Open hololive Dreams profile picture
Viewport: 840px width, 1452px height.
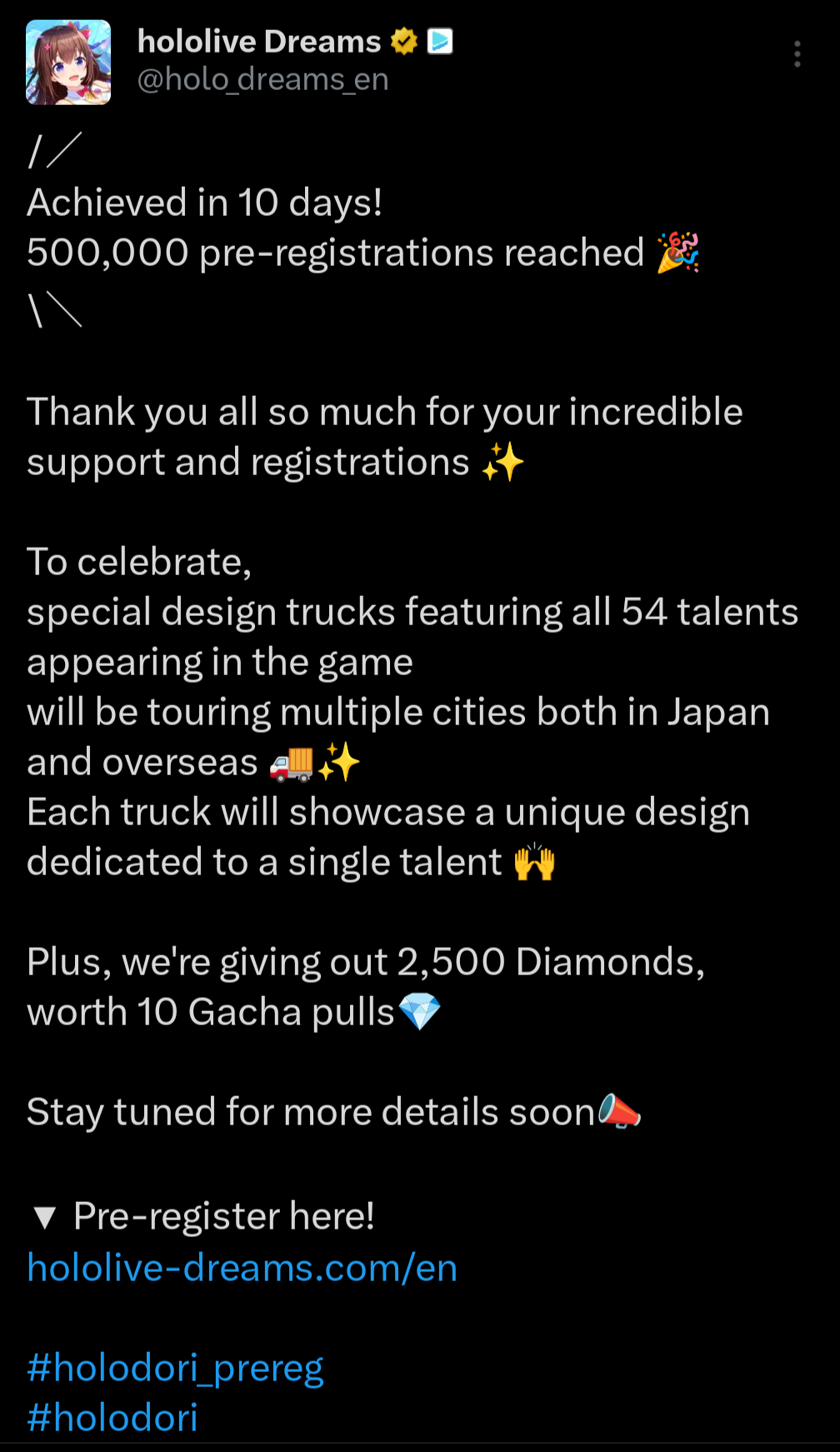point(68,63)
